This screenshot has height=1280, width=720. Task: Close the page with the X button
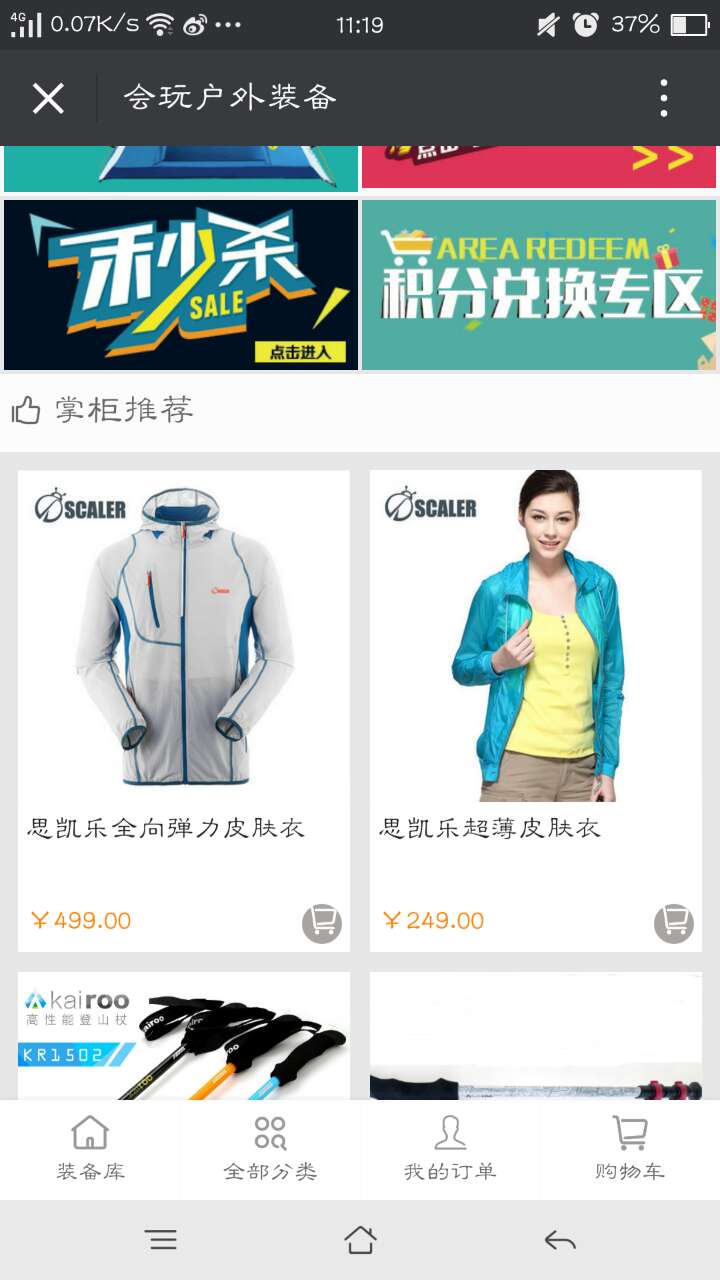point(48,96)
